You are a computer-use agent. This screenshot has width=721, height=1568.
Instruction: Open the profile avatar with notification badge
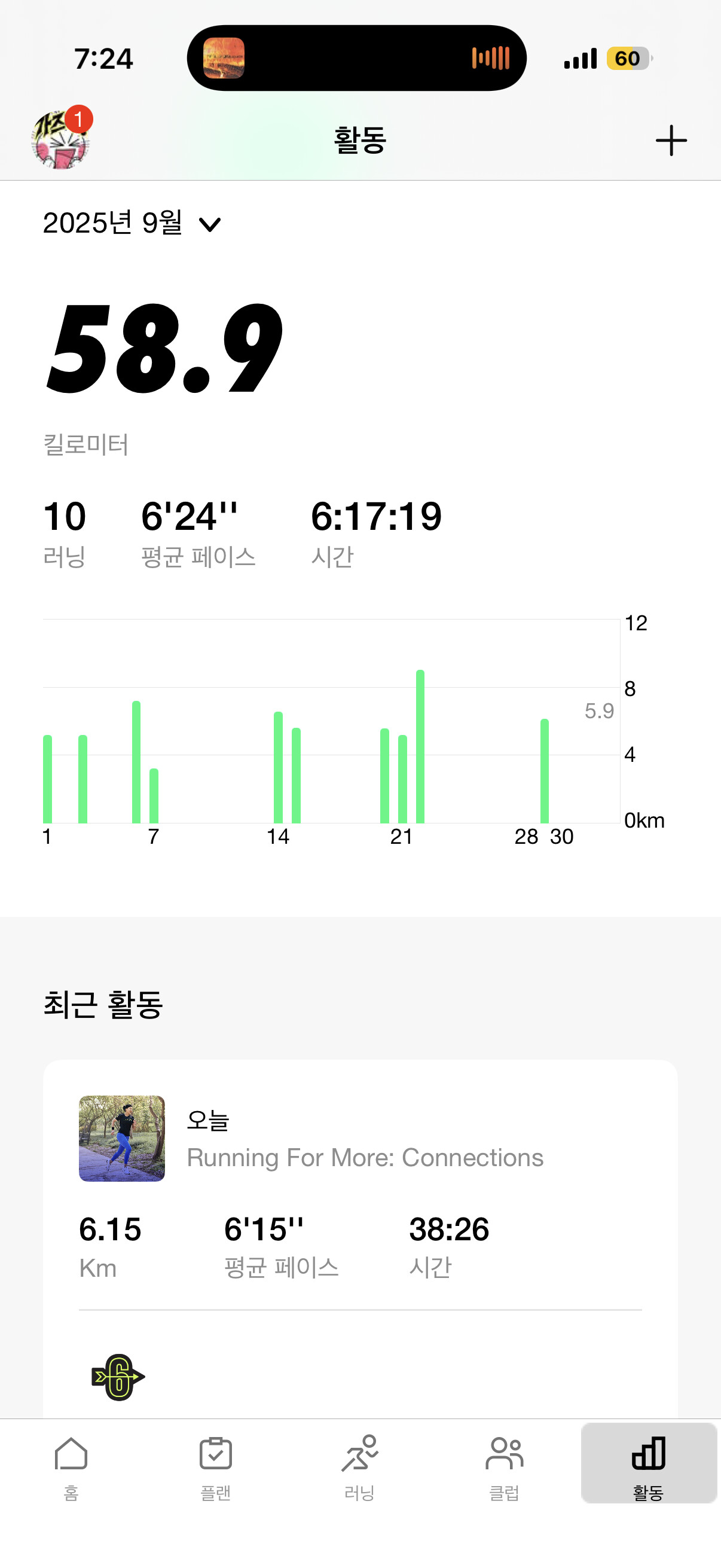click(x=61, y=139)
